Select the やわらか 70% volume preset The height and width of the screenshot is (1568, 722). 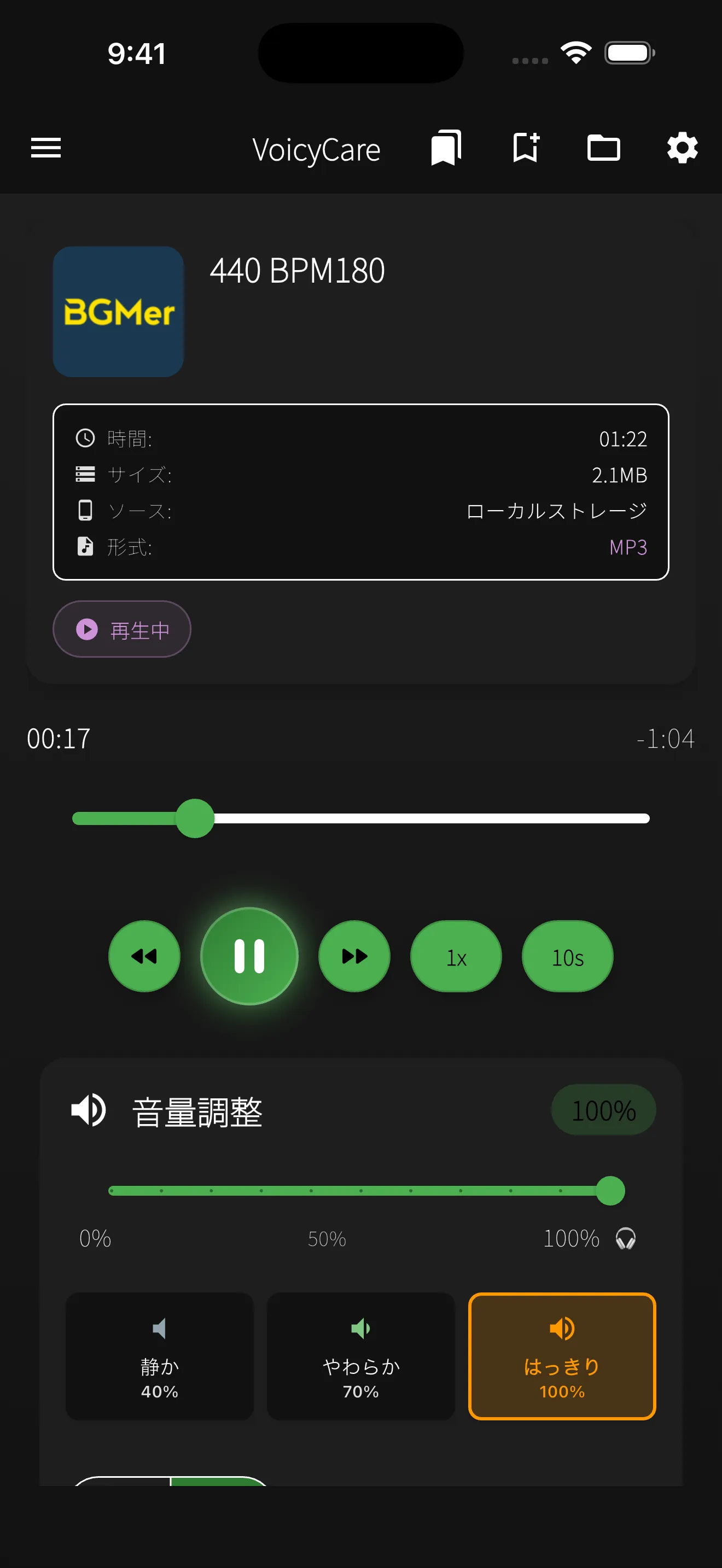pos(361,1355)
